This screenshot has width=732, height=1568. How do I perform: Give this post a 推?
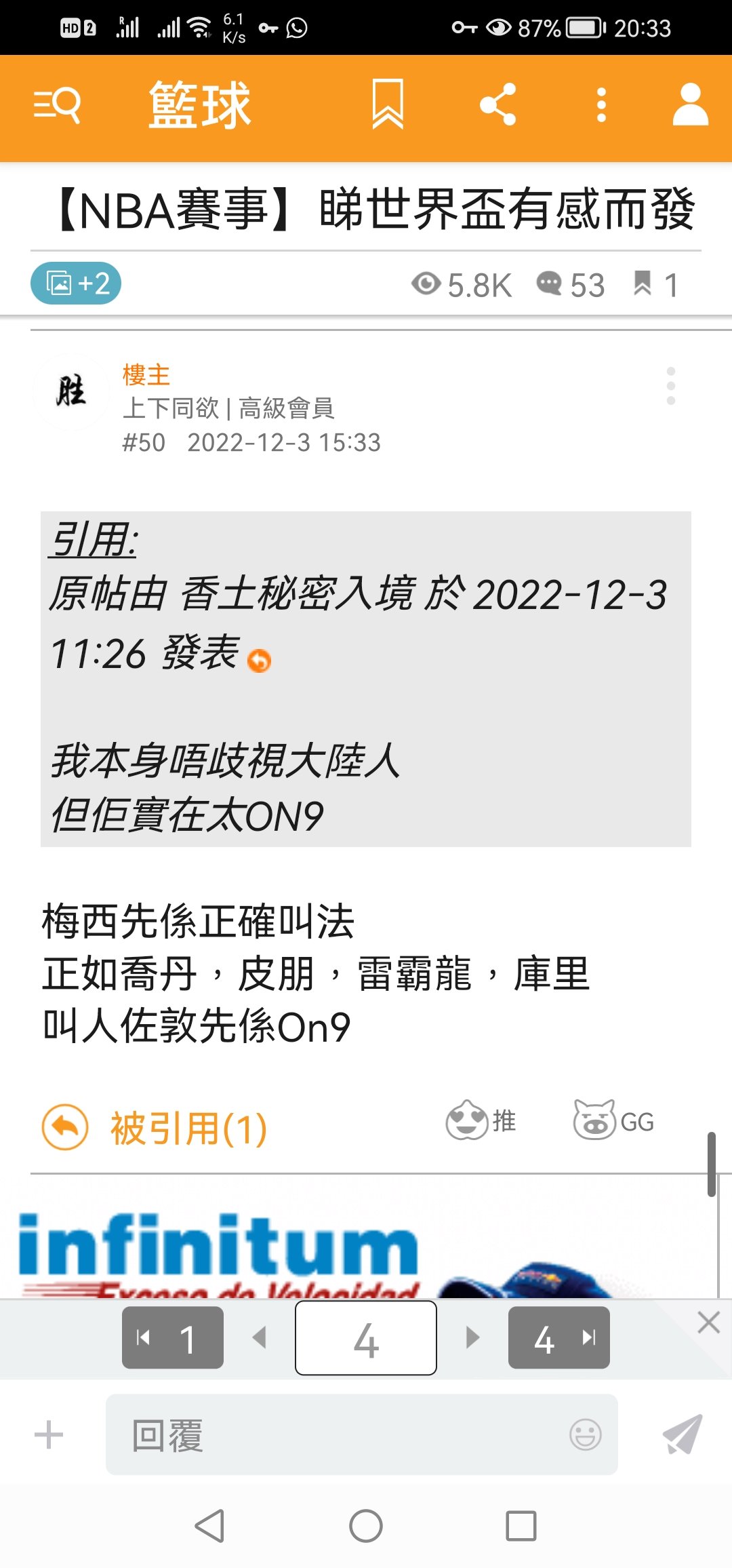[481, 1120]
